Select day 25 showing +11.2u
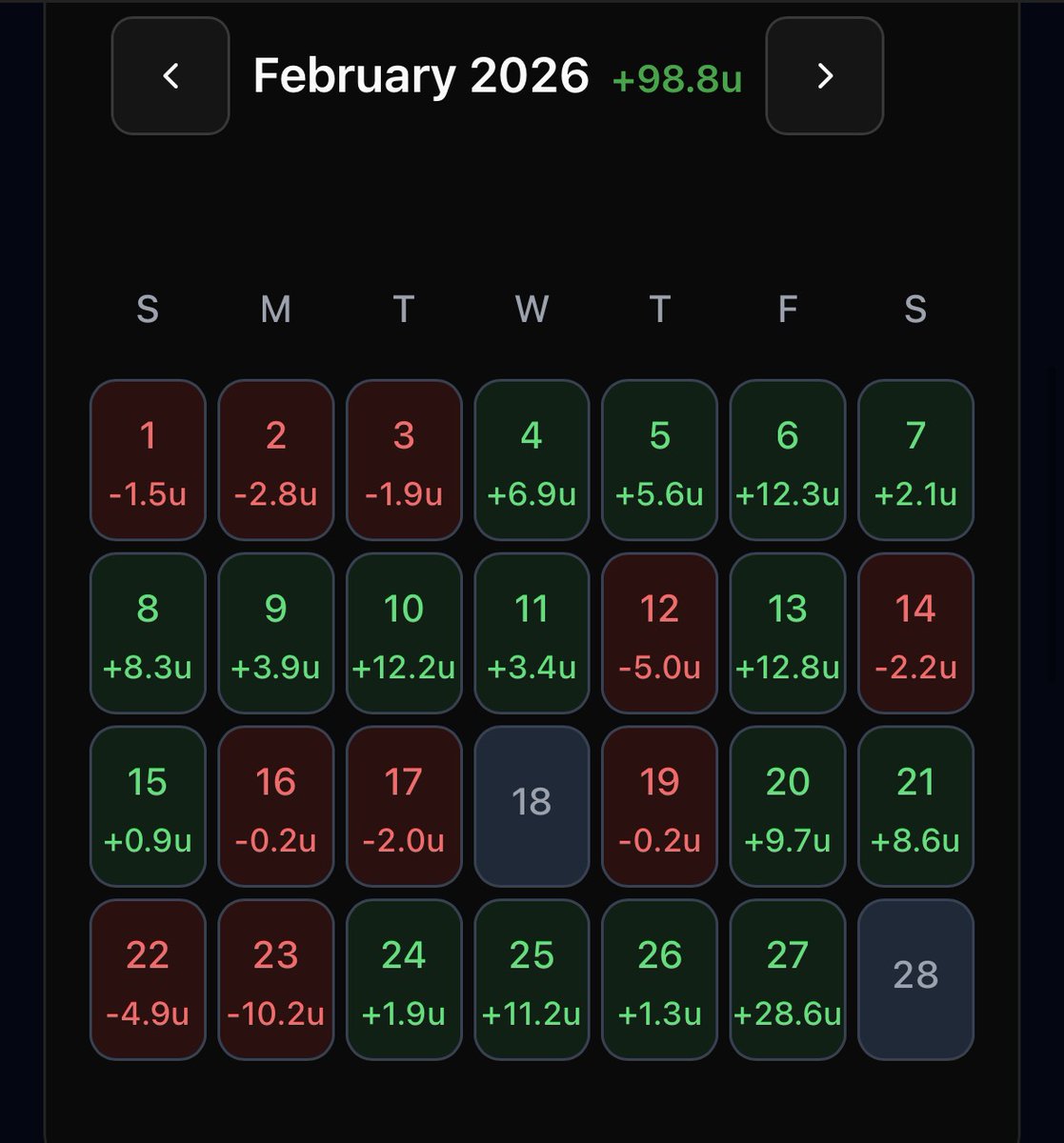The image size is (1064, 1143). point(532,980)
